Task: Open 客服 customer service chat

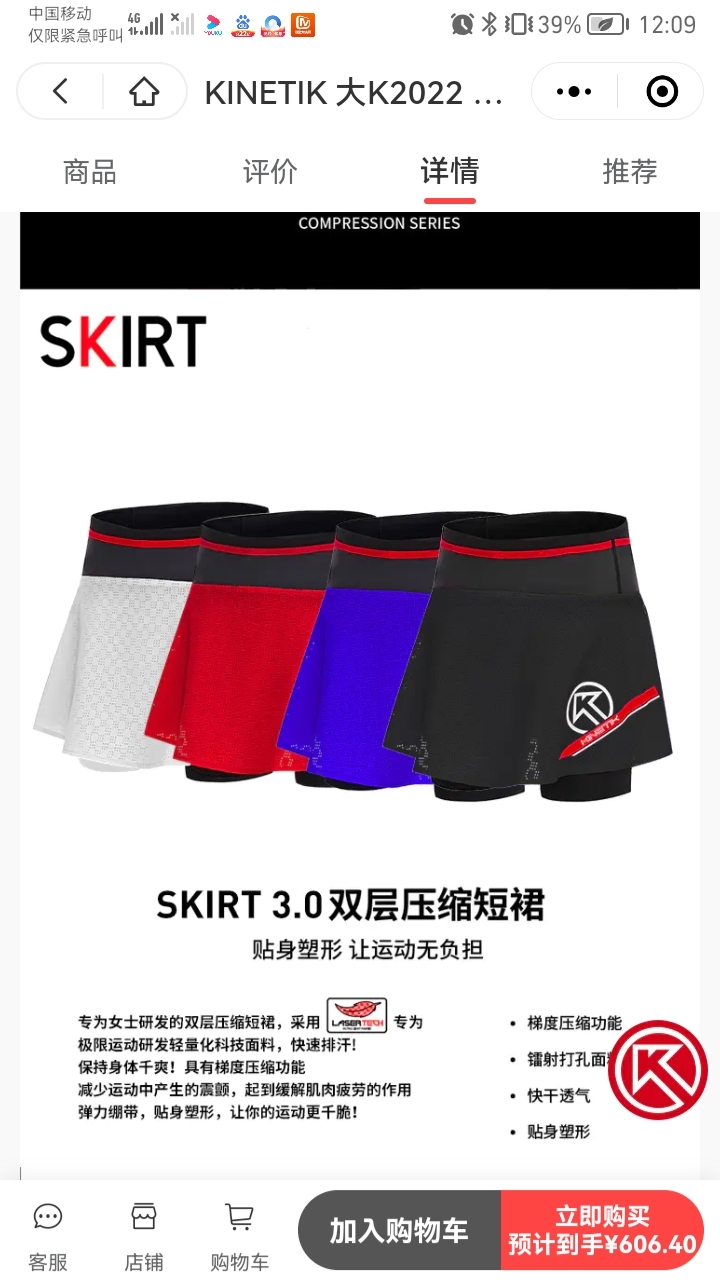Action: 48,1236
